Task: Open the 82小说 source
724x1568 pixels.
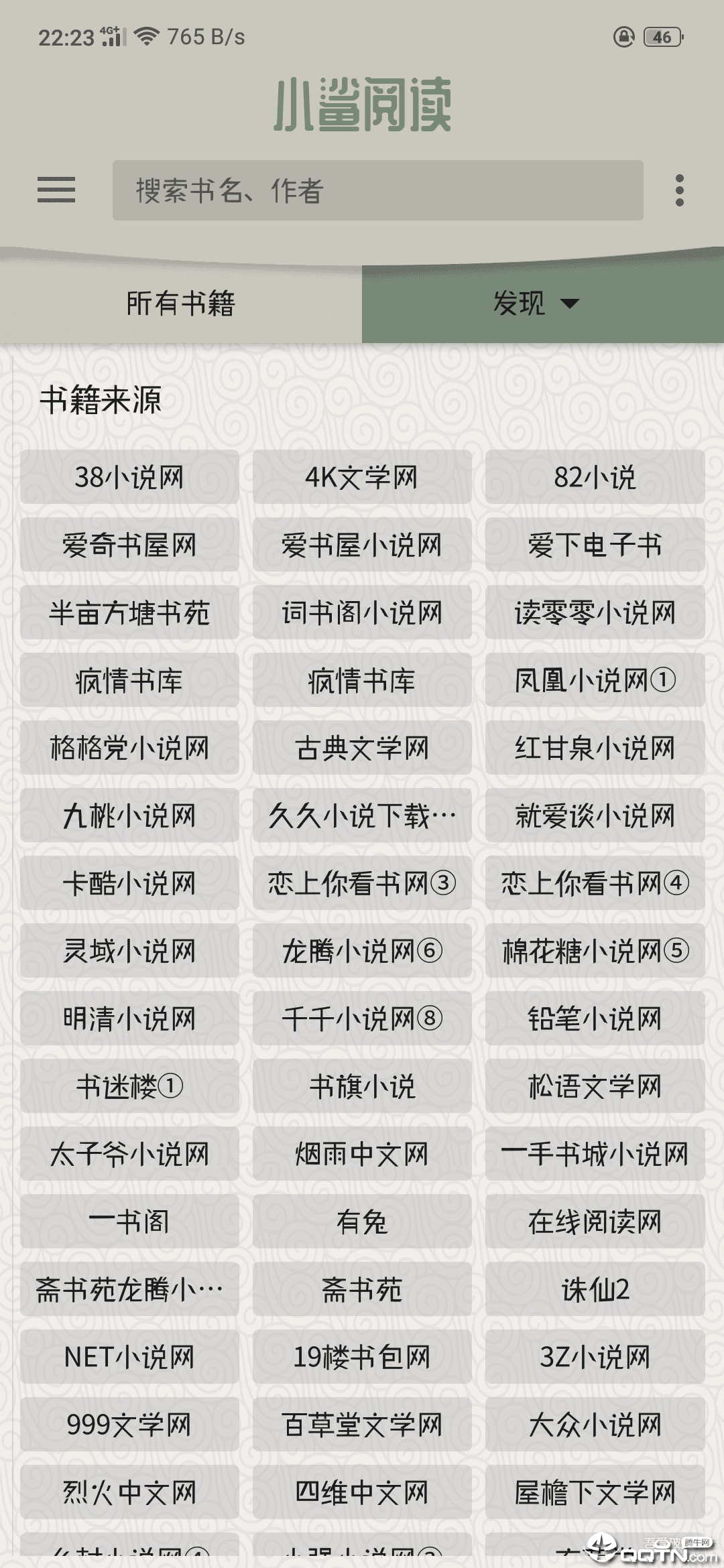Action: click(595, 477)
